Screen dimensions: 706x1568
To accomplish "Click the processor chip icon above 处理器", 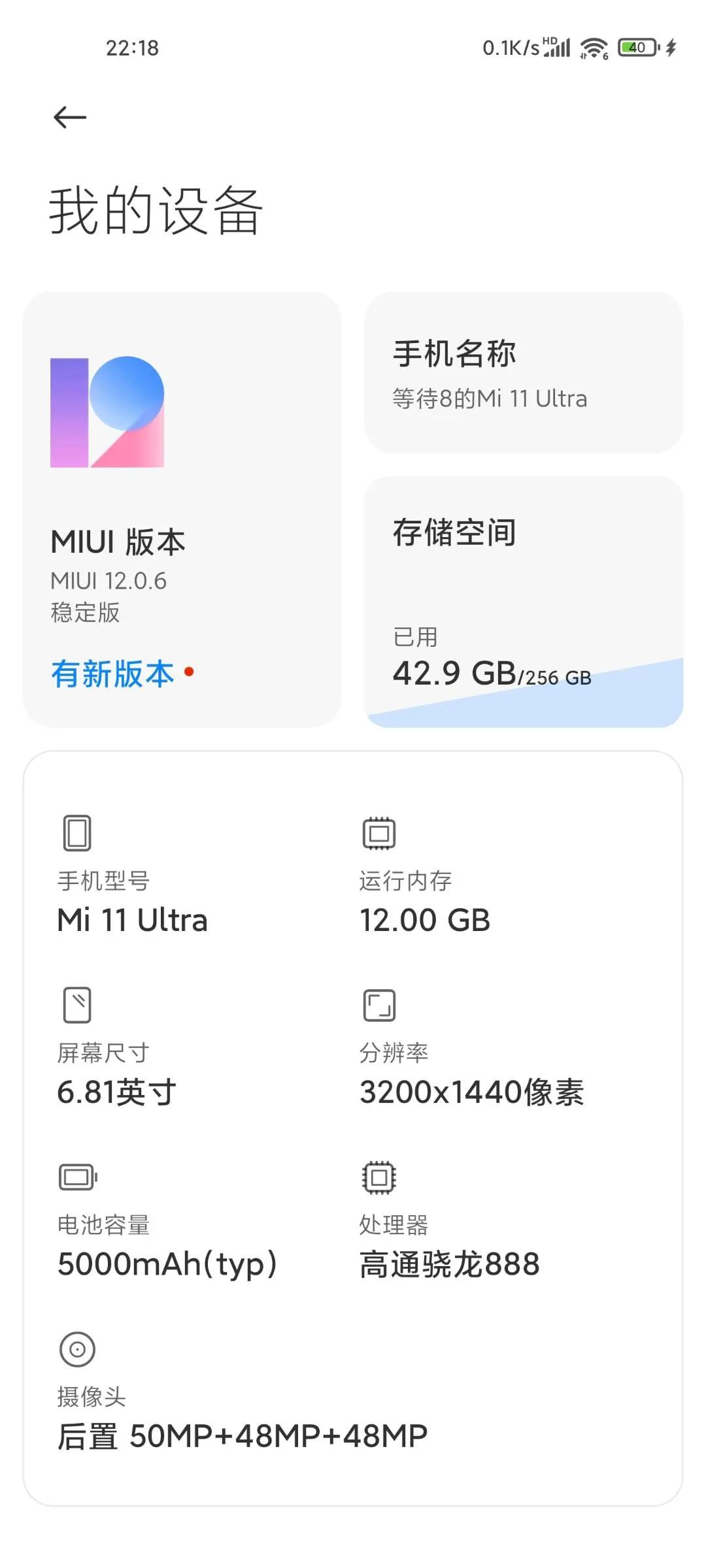I will click(x=378, y=1177).
